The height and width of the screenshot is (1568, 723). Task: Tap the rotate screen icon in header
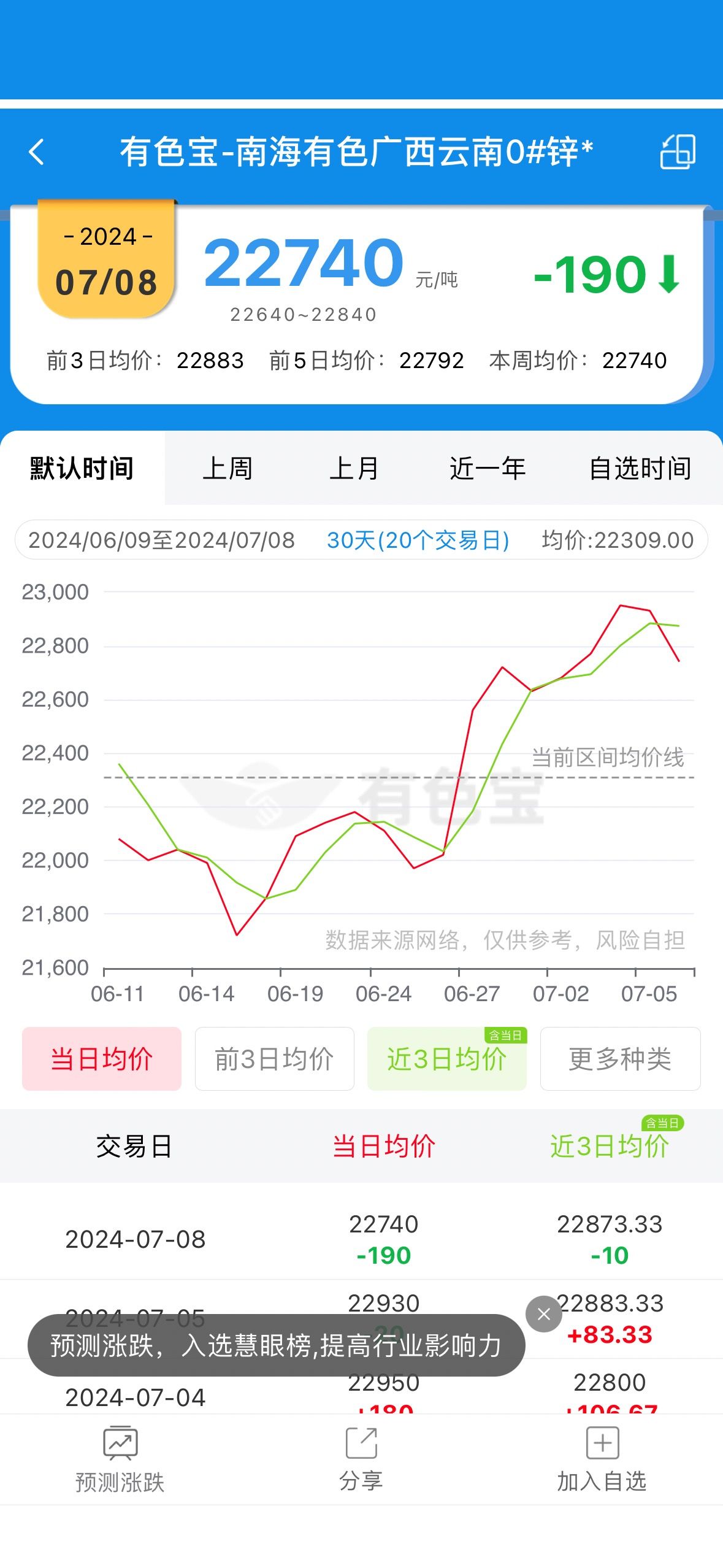point(677,152)
